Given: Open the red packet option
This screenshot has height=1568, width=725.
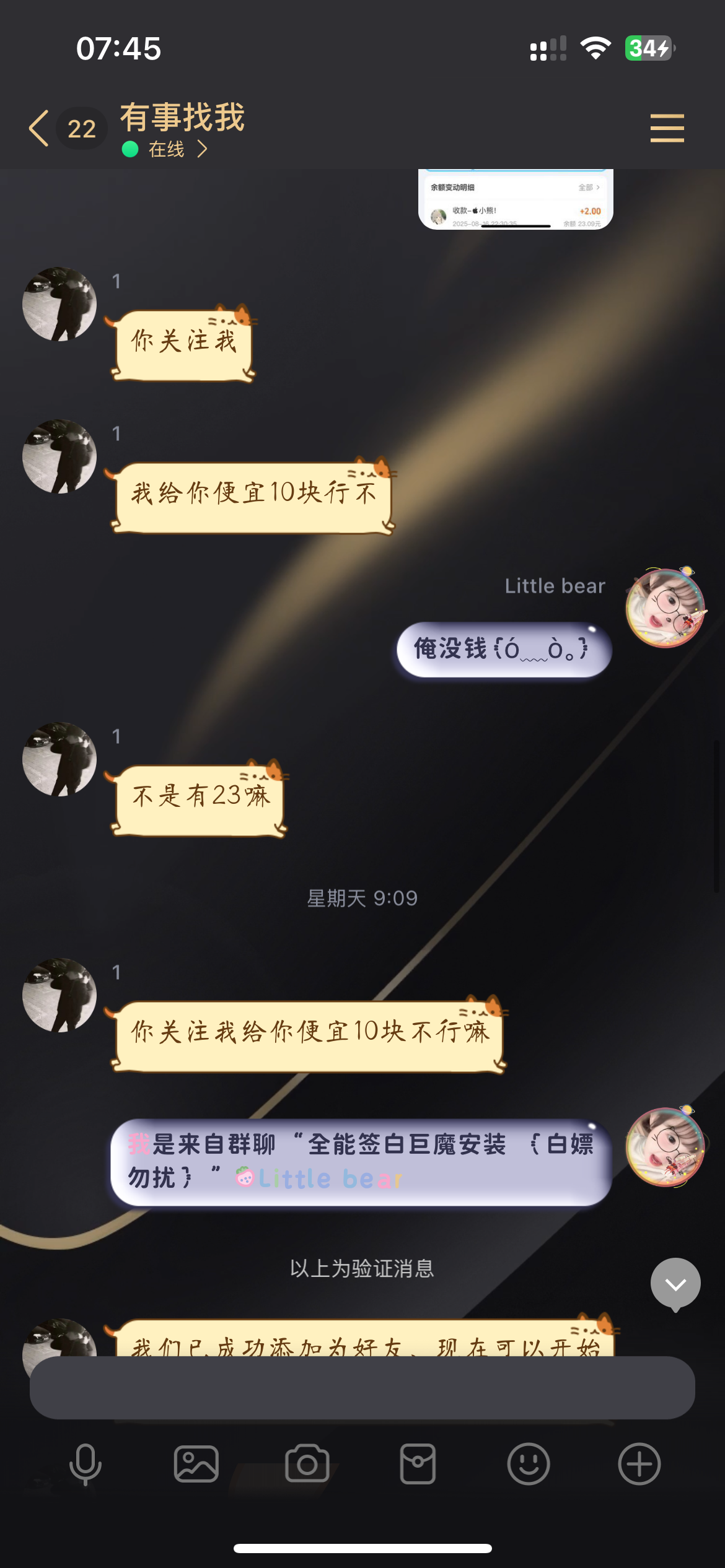Looking at the screenshot, I should pyautogui.click(x=418, y=1464).
